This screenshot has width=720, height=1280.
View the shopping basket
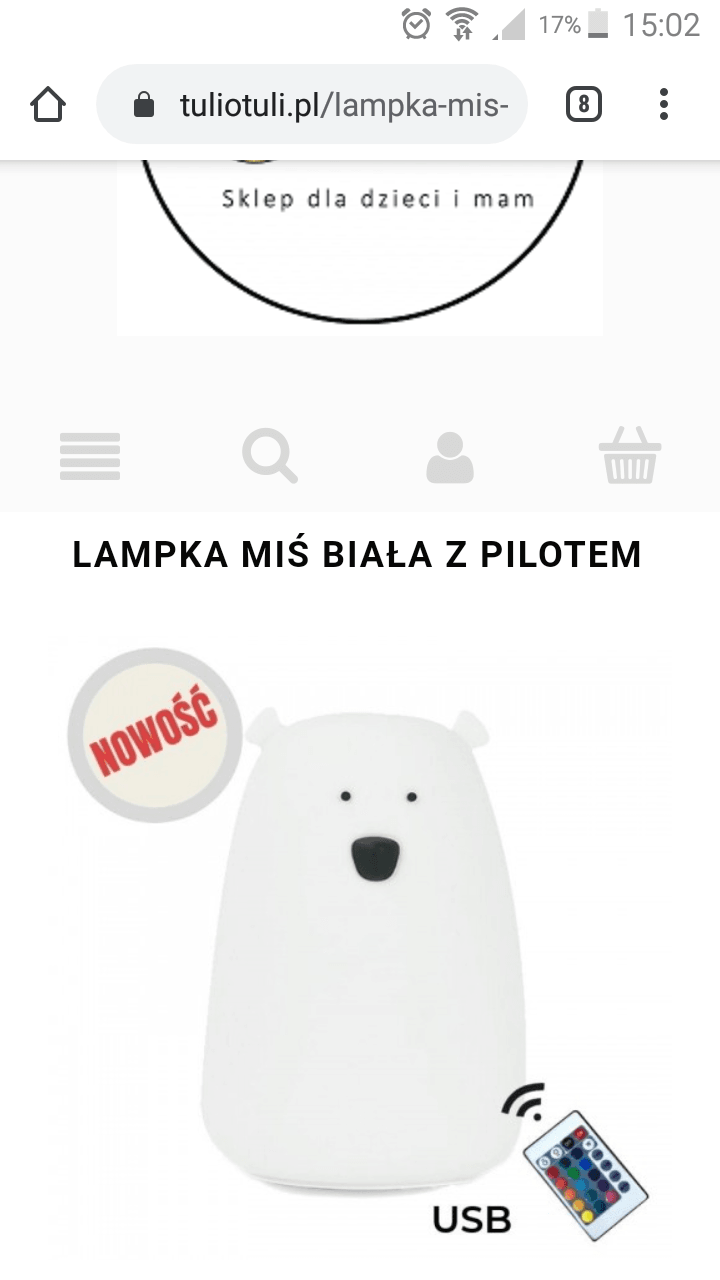point(630,457)
